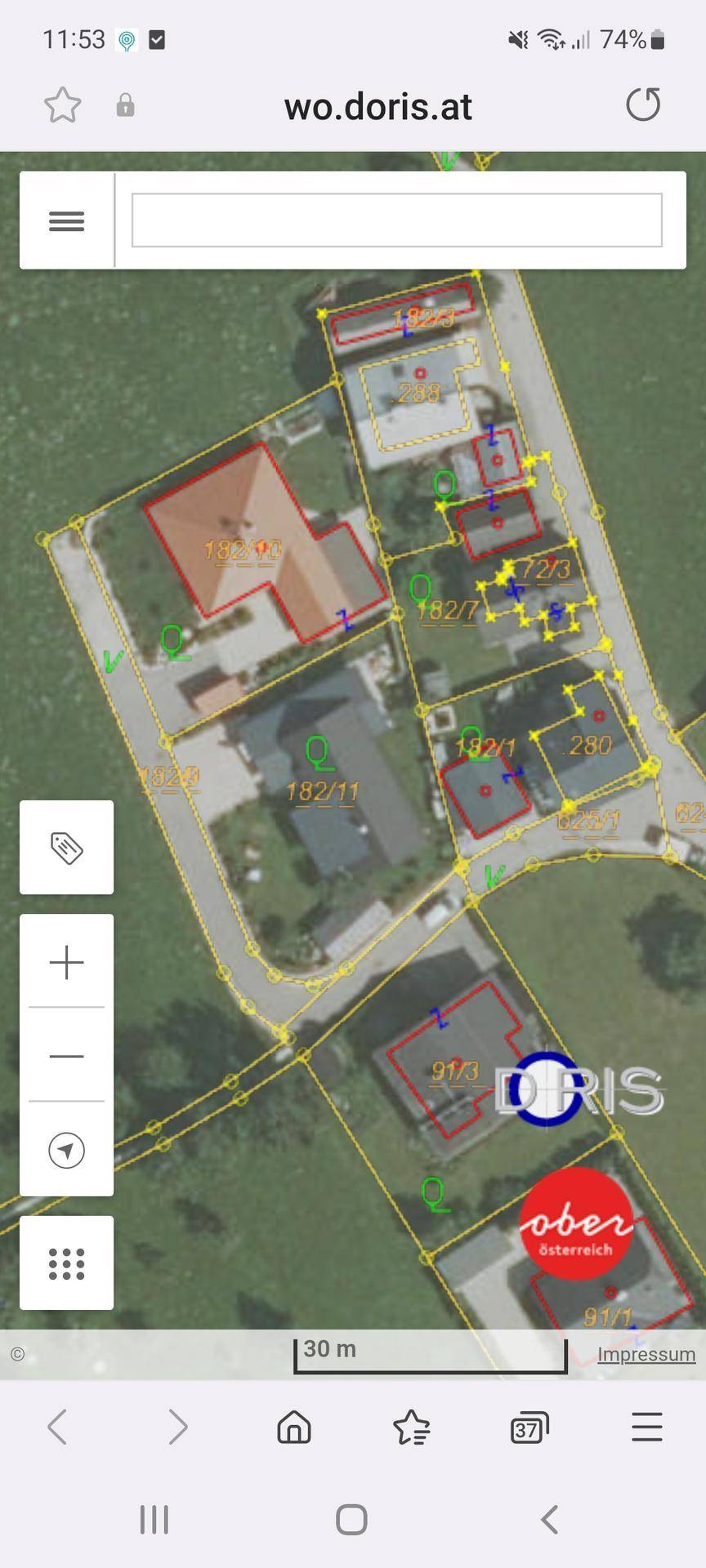The height and width of the screenshot is (1568, 706).
Task: Open the browser tools menu
Action: pos(646,1428)
